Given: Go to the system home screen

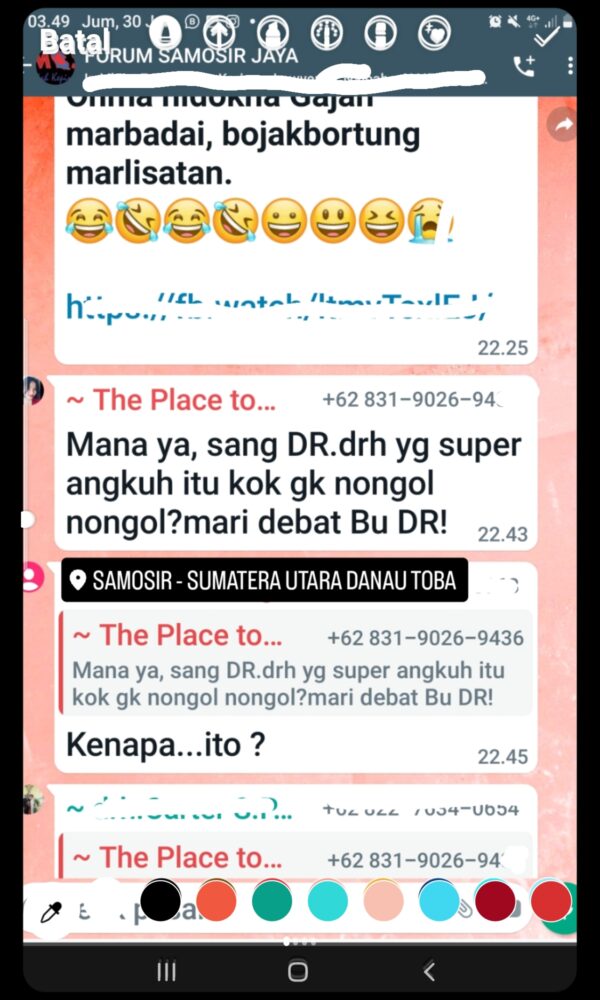Looking at the screenshot, I should (x=298, y=971).
